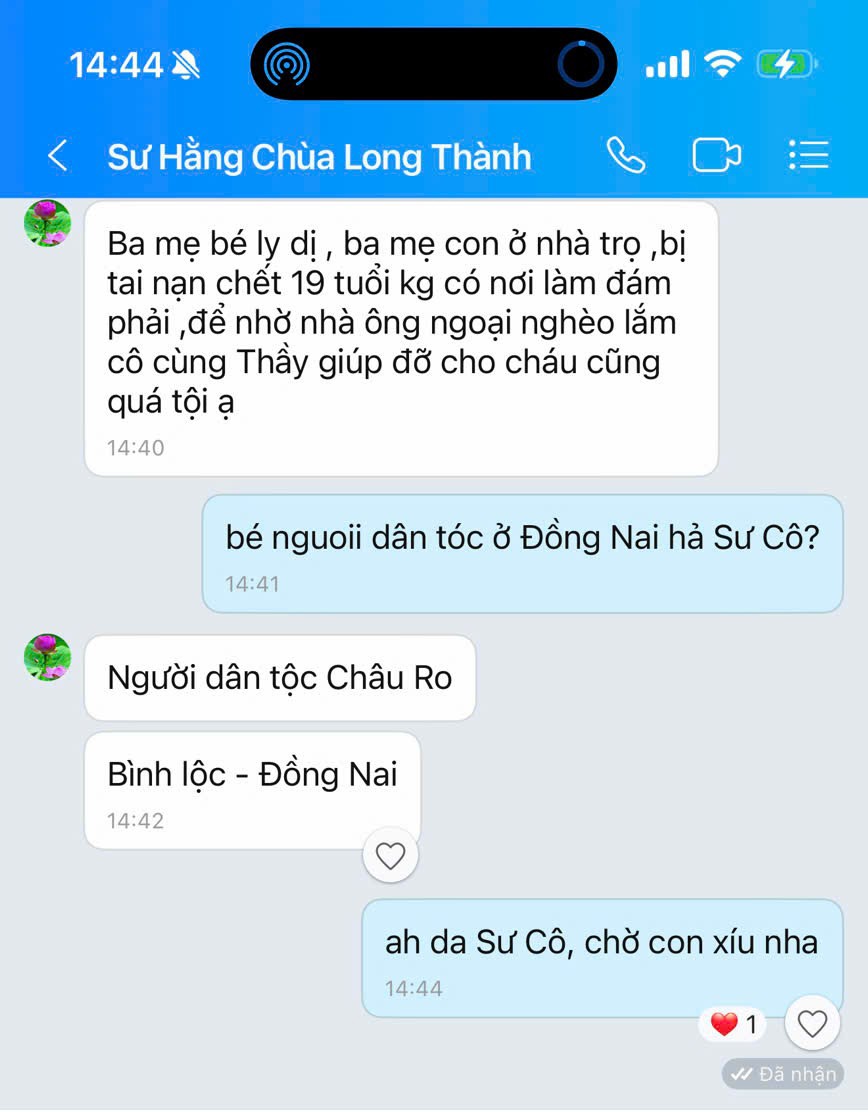Start a voice call with Sư Hằng
This screenshot has height=1112, width=868.
(626, 156)
